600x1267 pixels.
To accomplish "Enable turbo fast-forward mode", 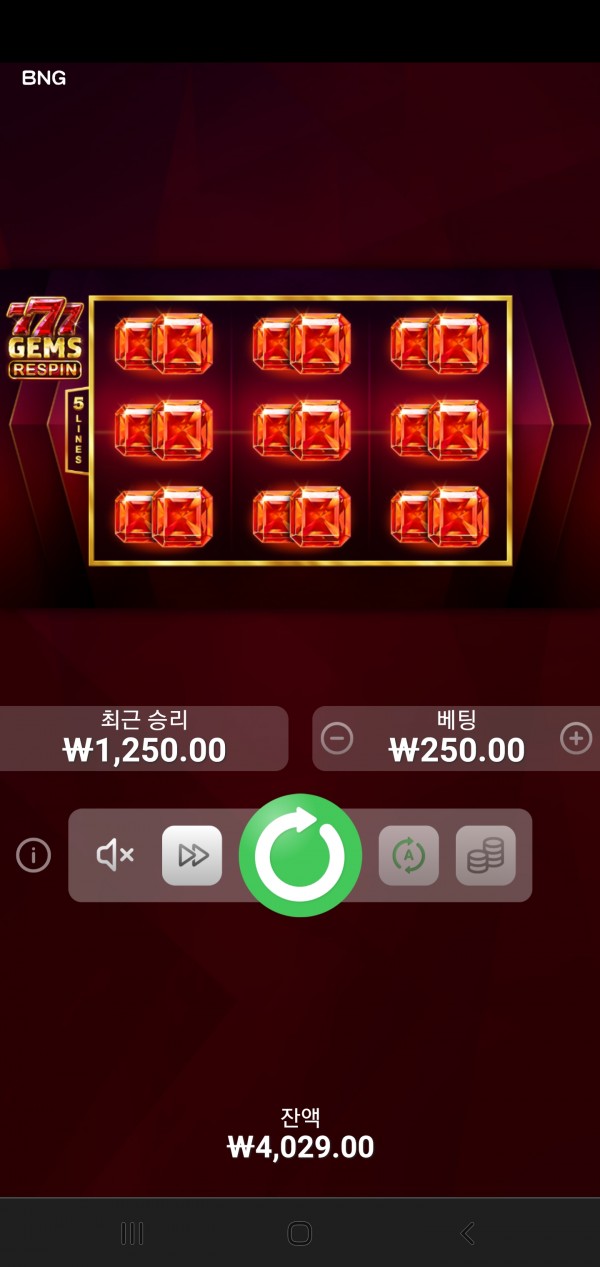I will tap(192, 855).
